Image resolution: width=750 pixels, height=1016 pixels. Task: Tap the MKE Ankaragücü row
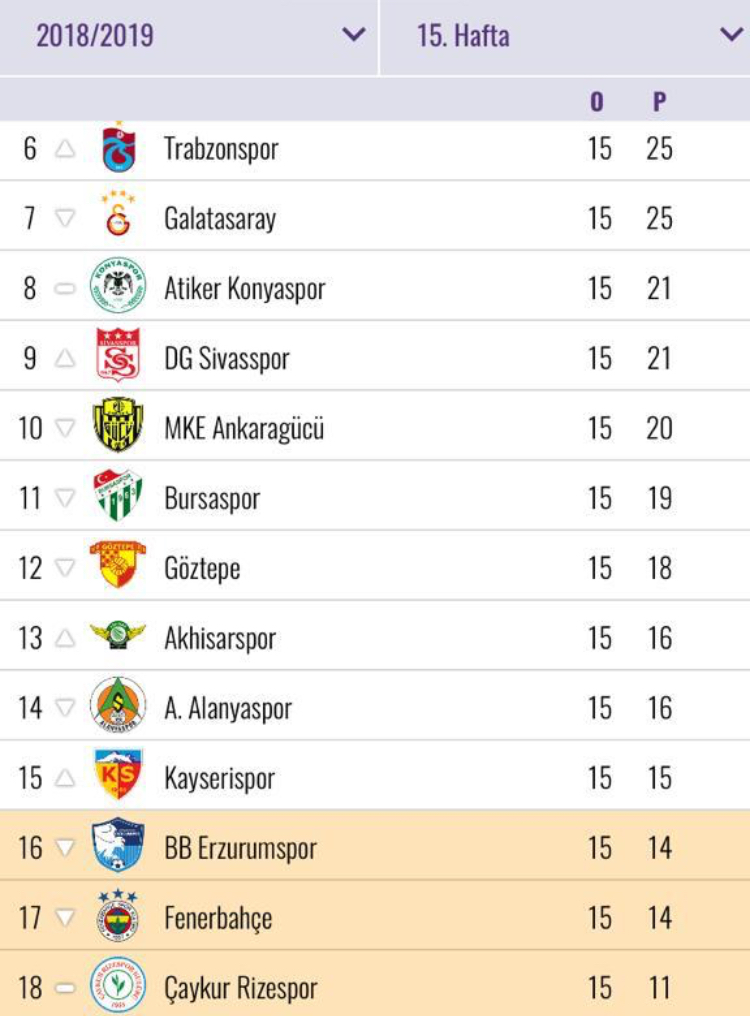pyautogui.click(x=375, y=426)
